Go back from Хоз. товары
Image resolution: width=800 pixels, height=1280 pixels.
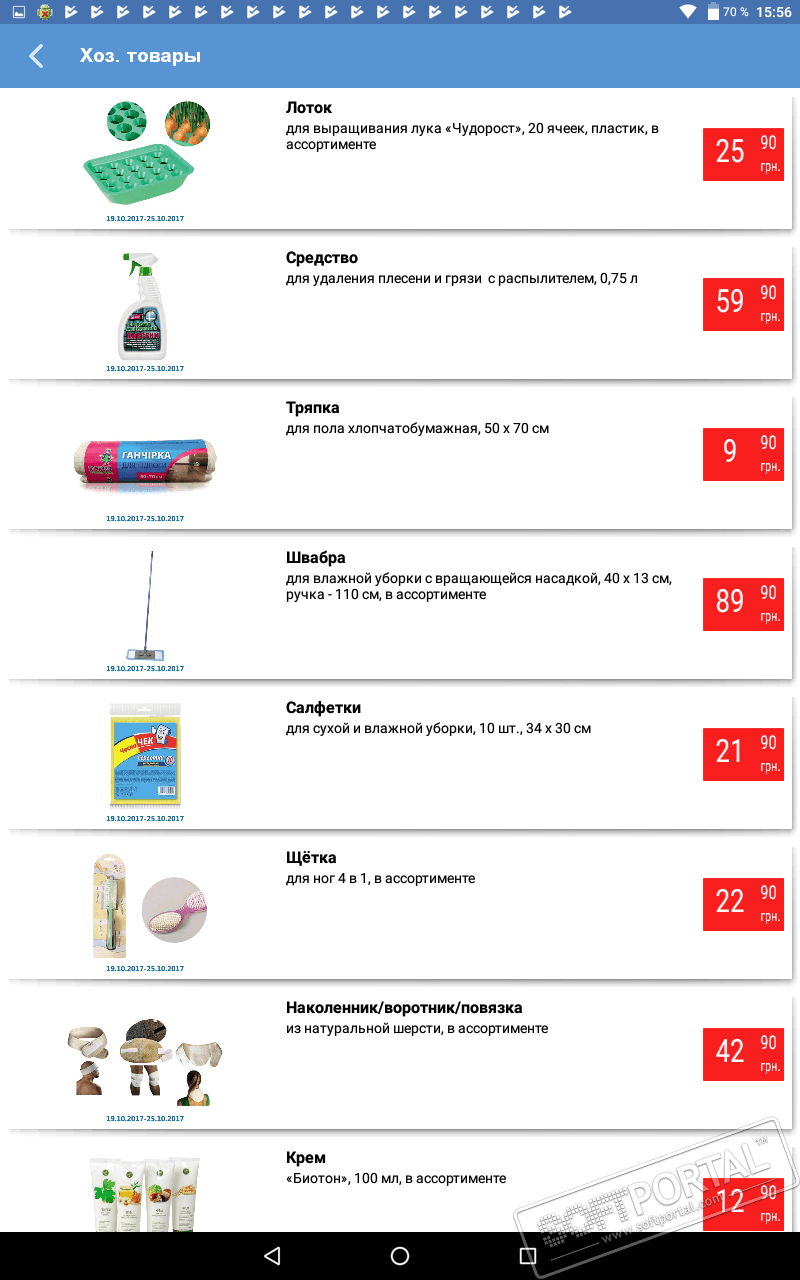point(37,56)
